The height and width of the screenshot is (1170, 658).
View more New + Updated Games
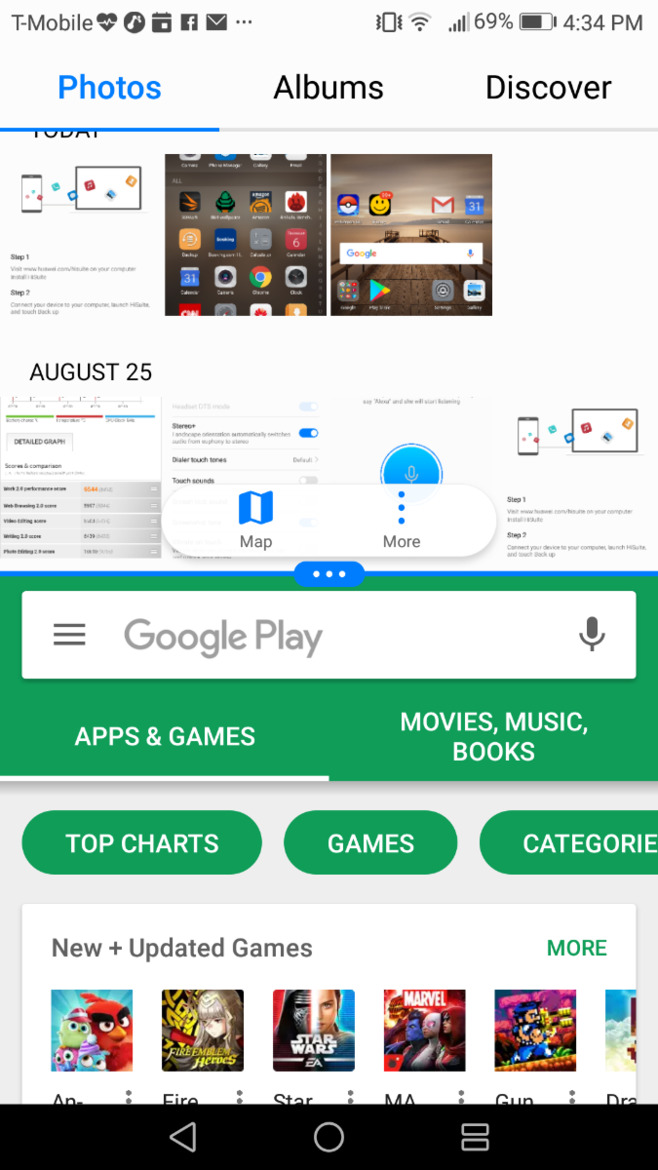click(x=576, y=948)
